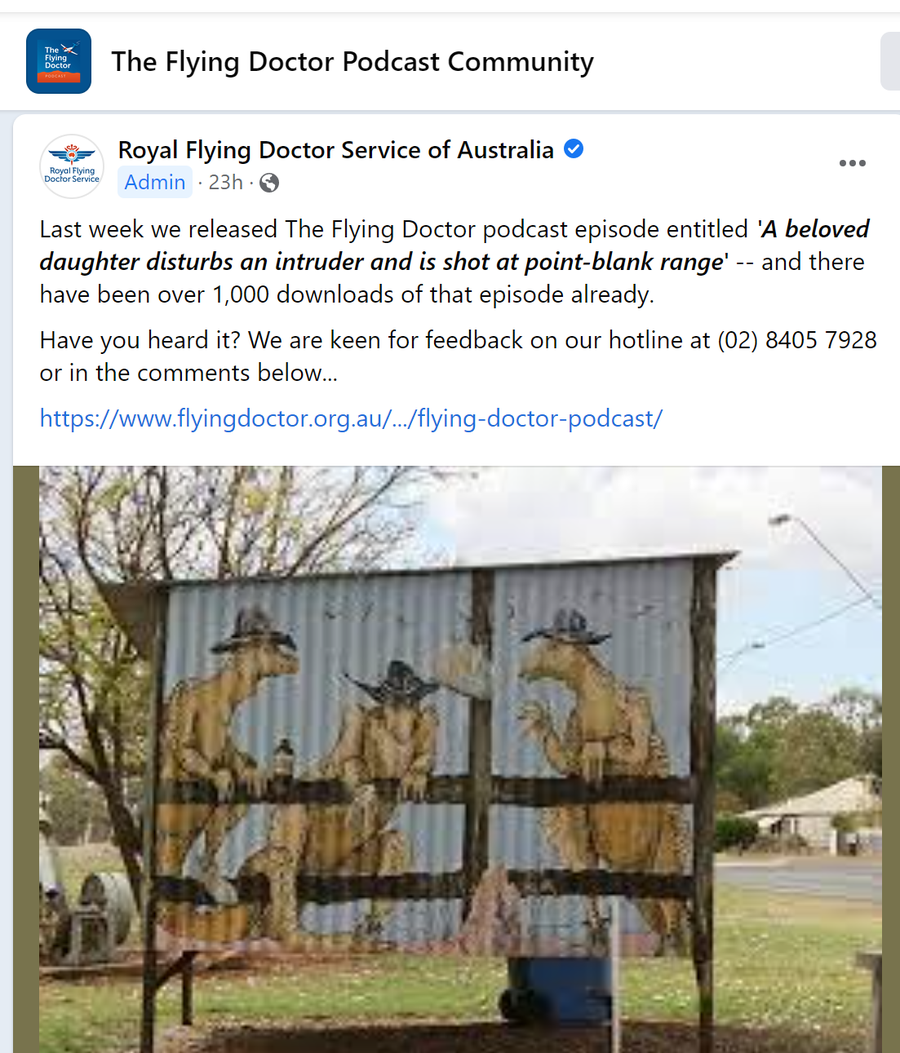Viewport: 900px width, 1053px height.
Task: Expand the flying-doctor-podcast shortened URL
Action: (x=350, y=418)
